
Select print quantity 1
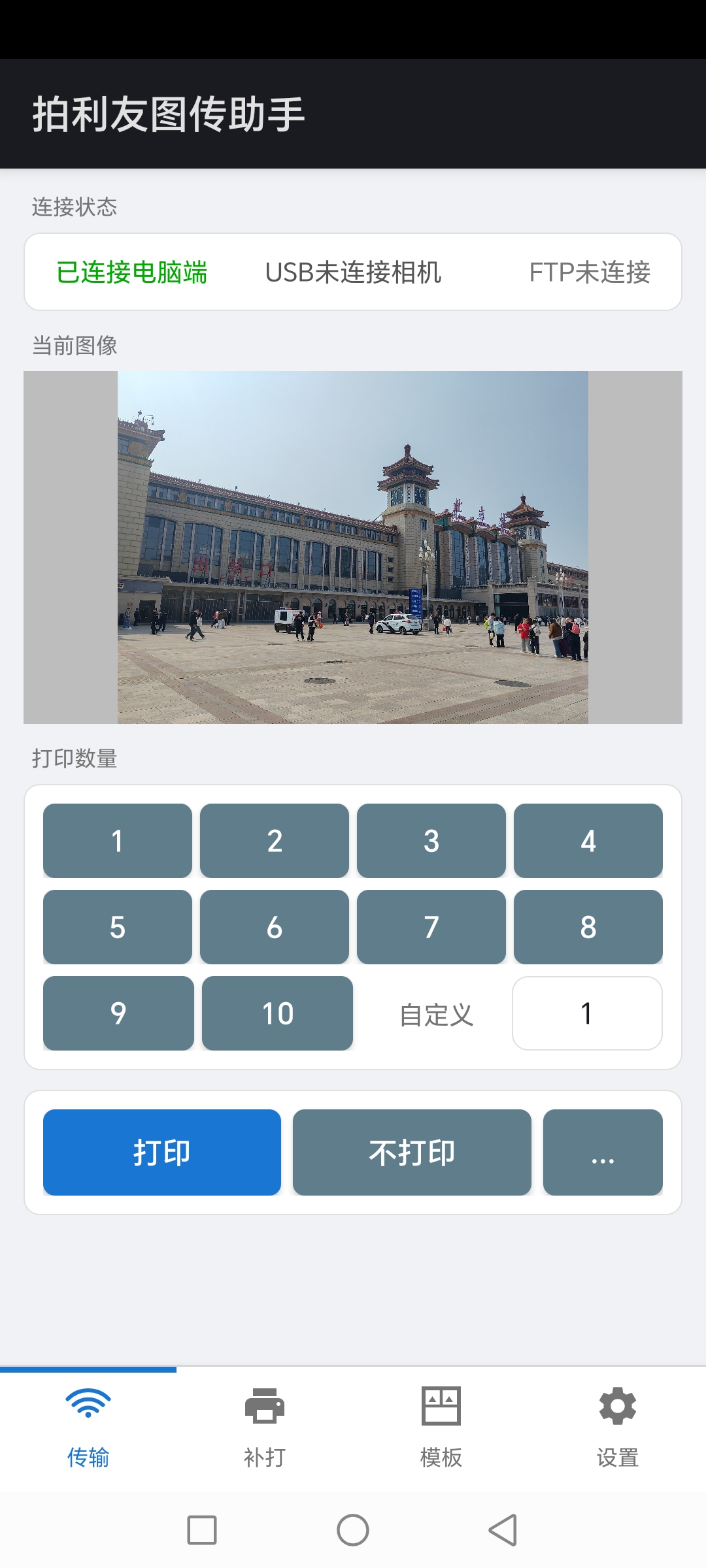tap(116, 841)
